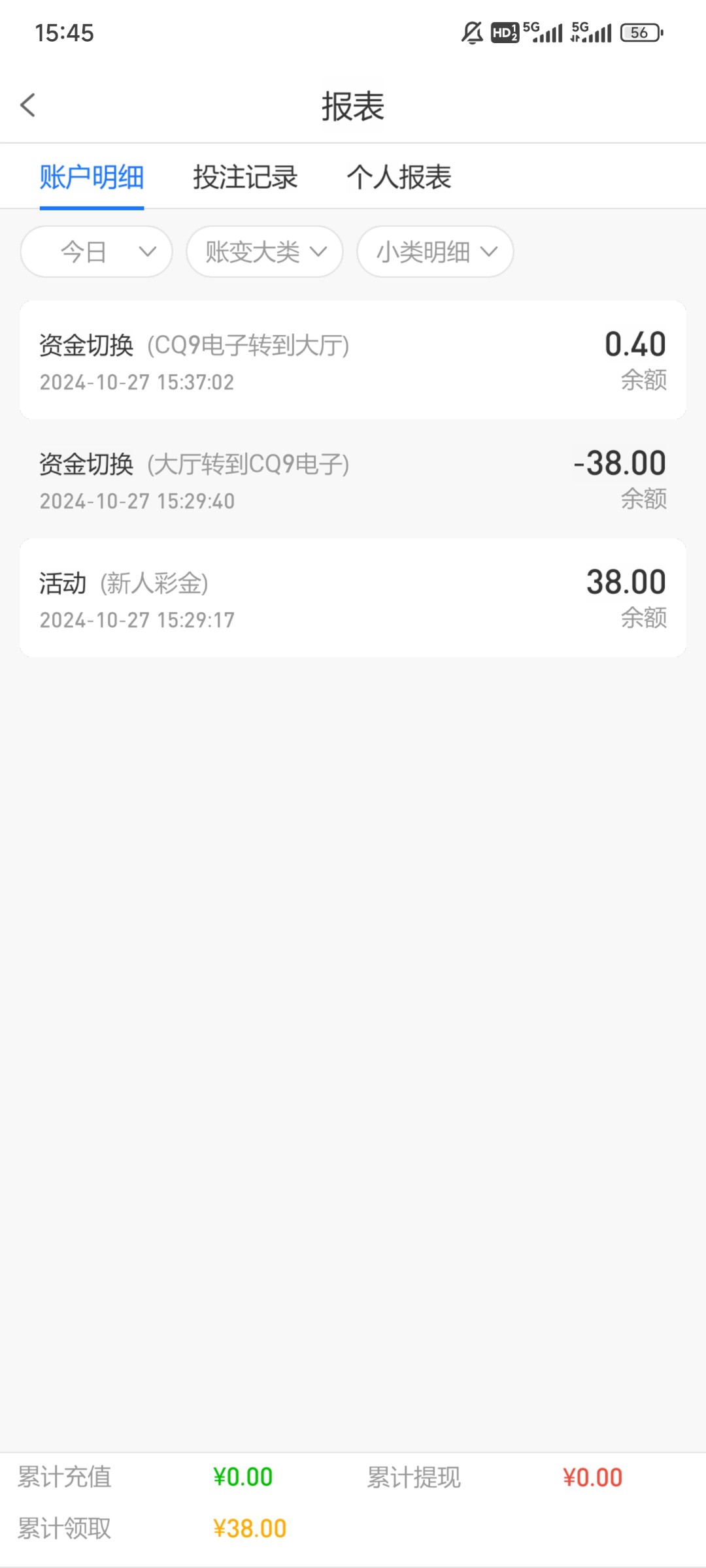The image size is (706, 1568).
Task: Select the 账户明细 tab
Action: [x=92, y=177]
